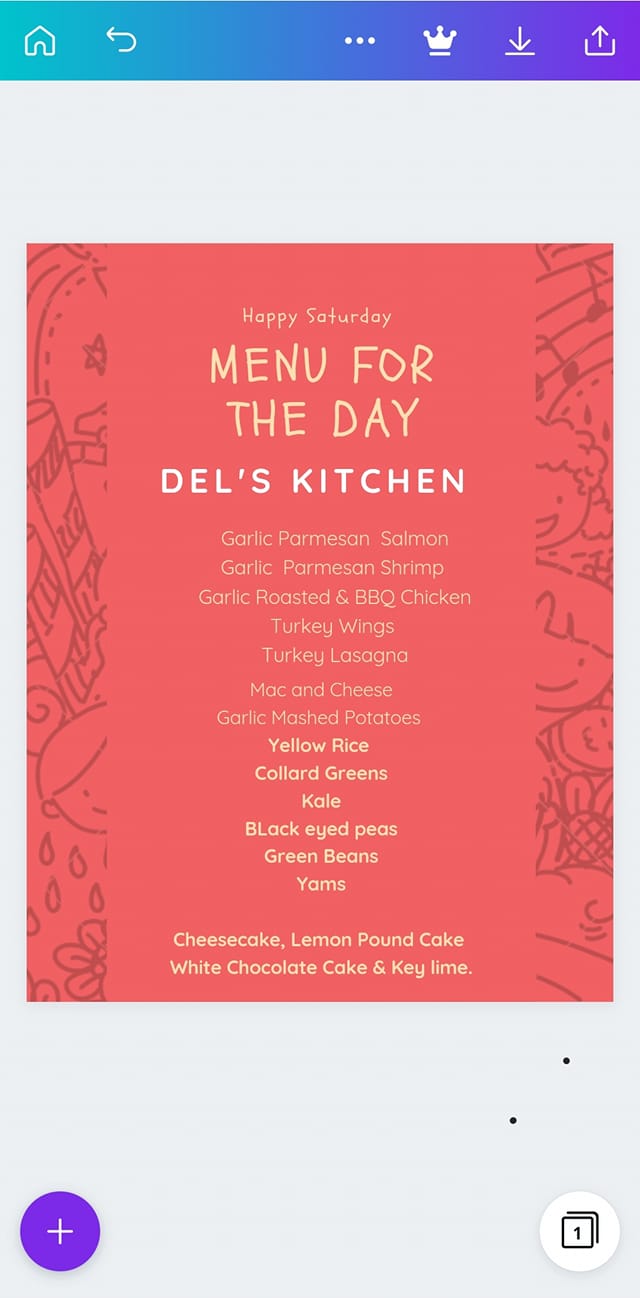The image size is (640, 1298).
Task: Share the design using the upload arrow
Action: tap(598, 40)
